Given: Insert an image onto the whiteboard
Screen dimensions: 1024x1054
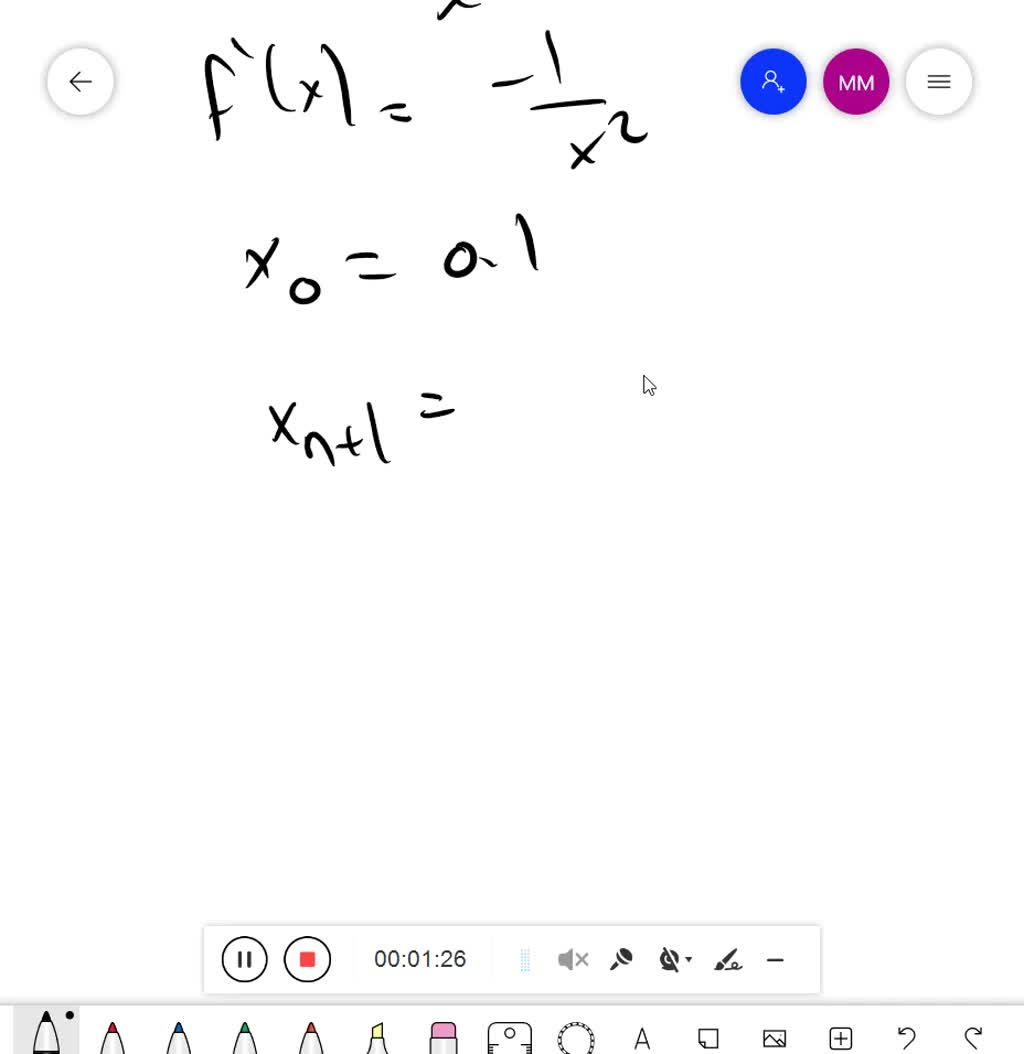Looking at the screenshot, I should [x=774, y=1035].
